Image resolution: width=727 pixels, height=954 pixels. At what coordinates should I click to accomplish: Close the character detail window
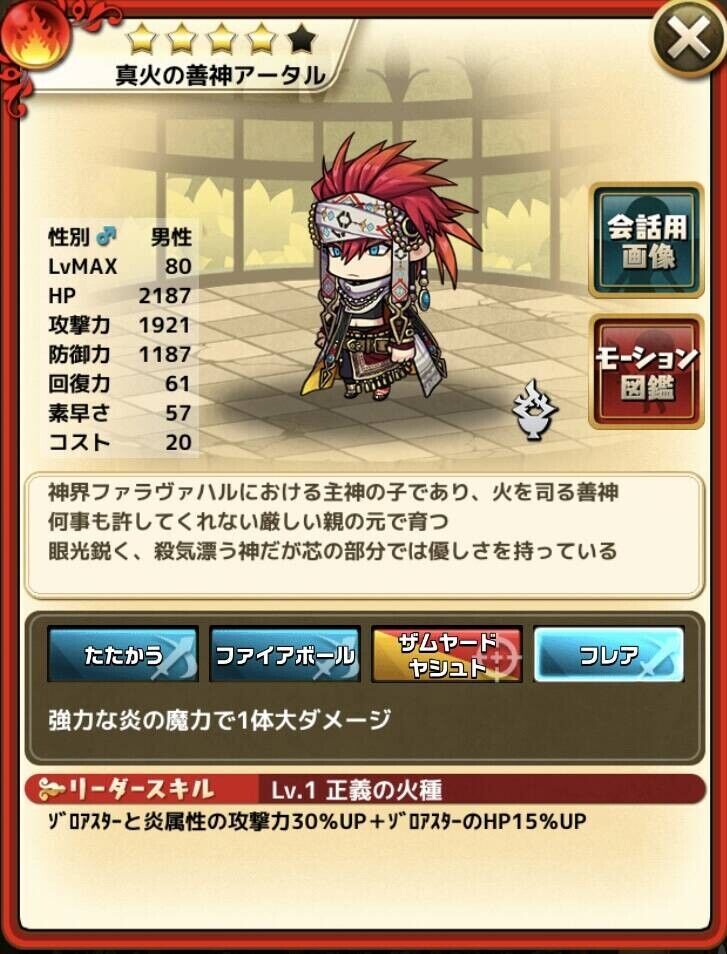pyautogui.click(x=687, y=41)
